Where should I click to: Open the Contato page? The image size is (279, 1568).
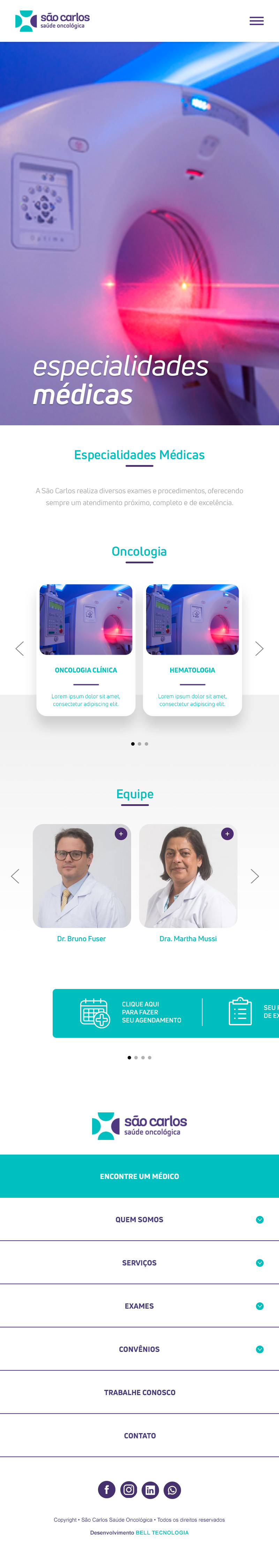pyautogui.click(x=139, y=1435)
